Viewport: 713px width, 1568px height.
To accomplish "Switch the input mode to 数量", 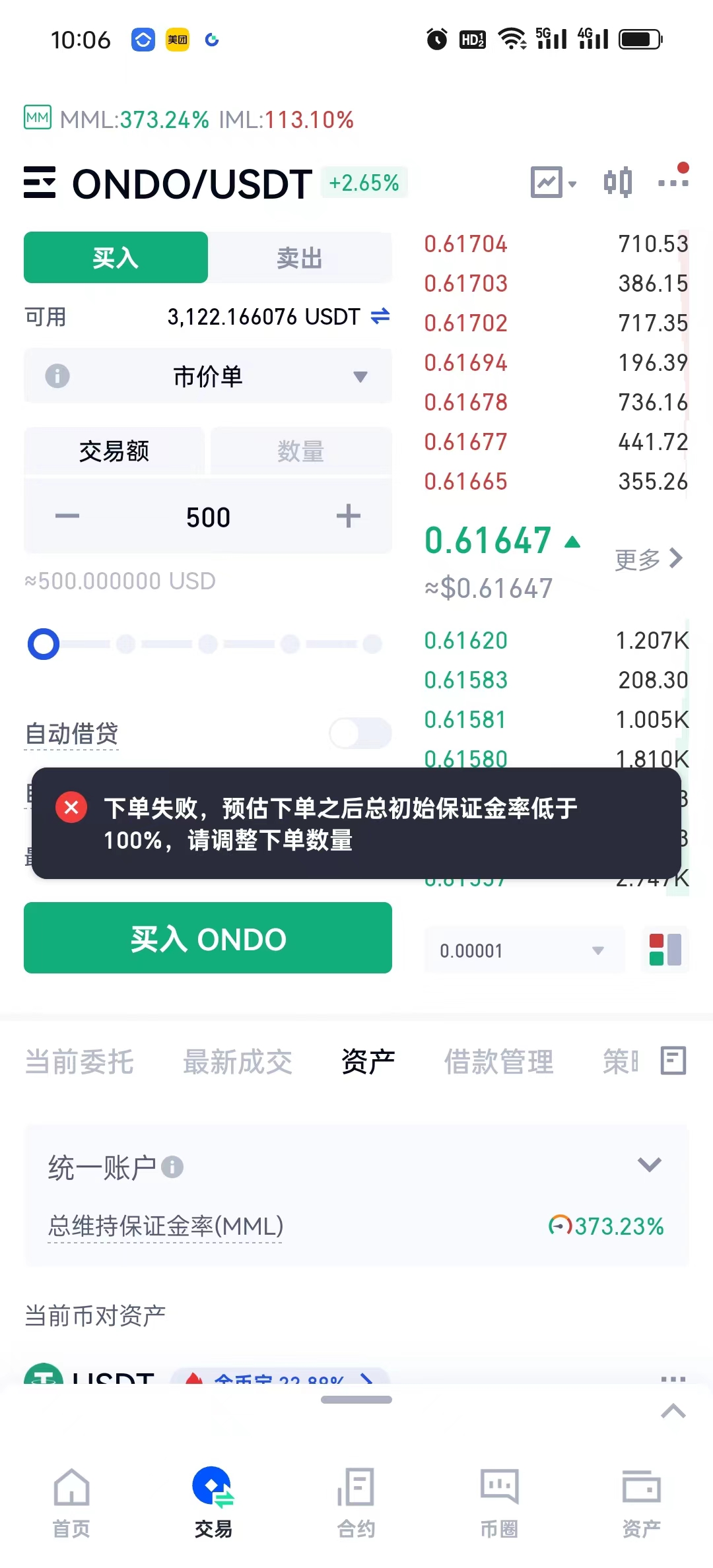I will click(301, 451).
